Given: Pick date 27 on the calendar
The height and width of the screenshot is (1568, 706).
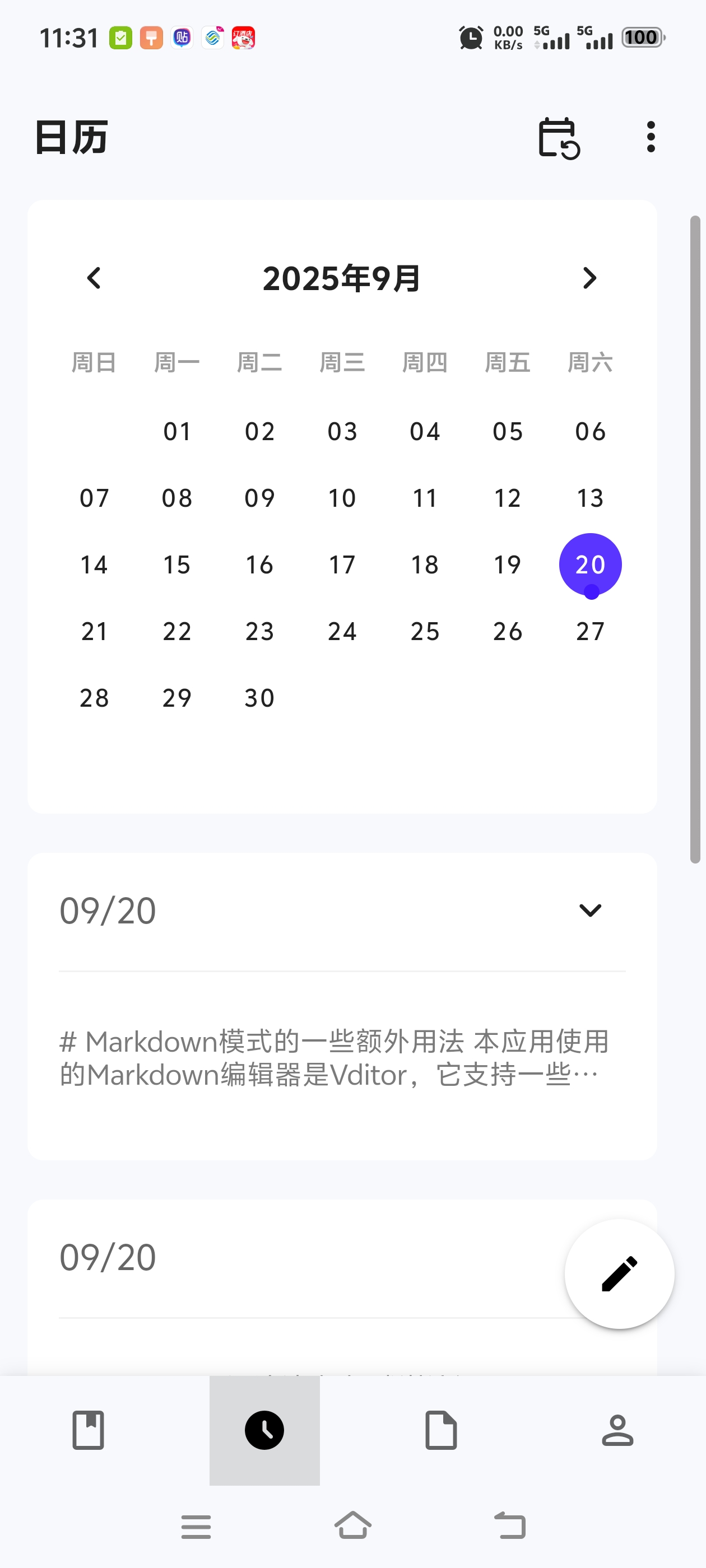Looking at the screenshot, I should [589, 631].
